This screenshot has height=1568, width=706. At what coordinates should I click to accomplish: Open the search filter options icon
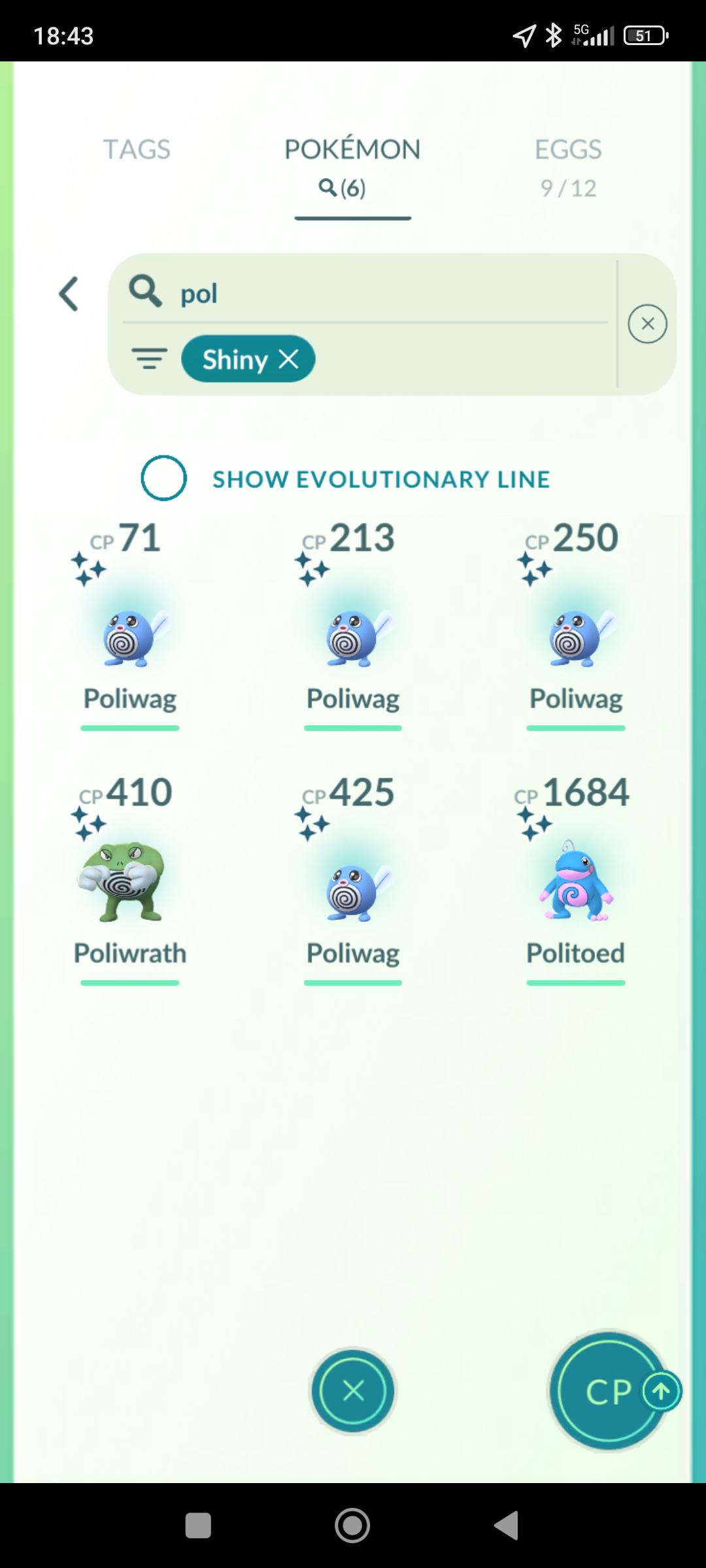pos(150,359)
